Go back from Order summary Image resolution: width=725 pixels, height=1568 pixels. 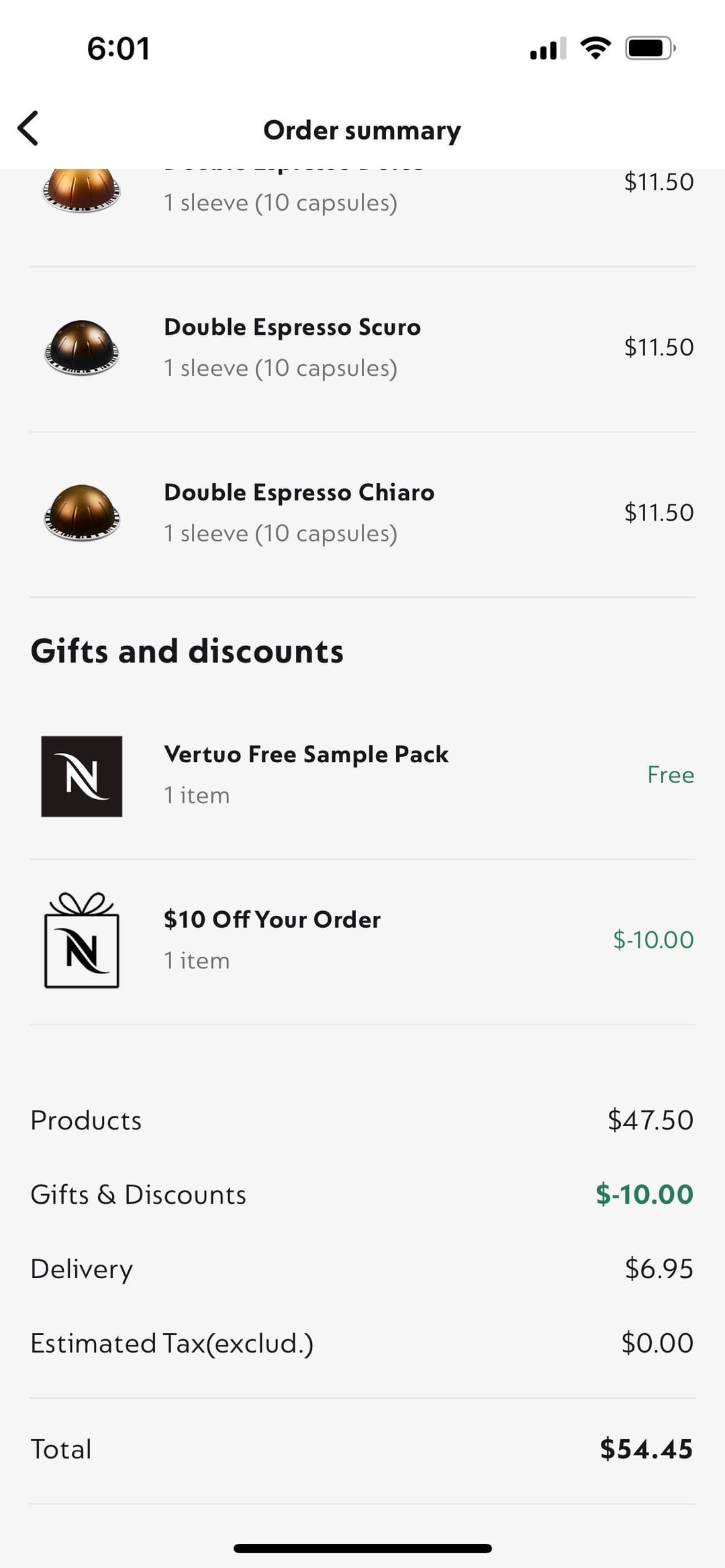[28, 128]
